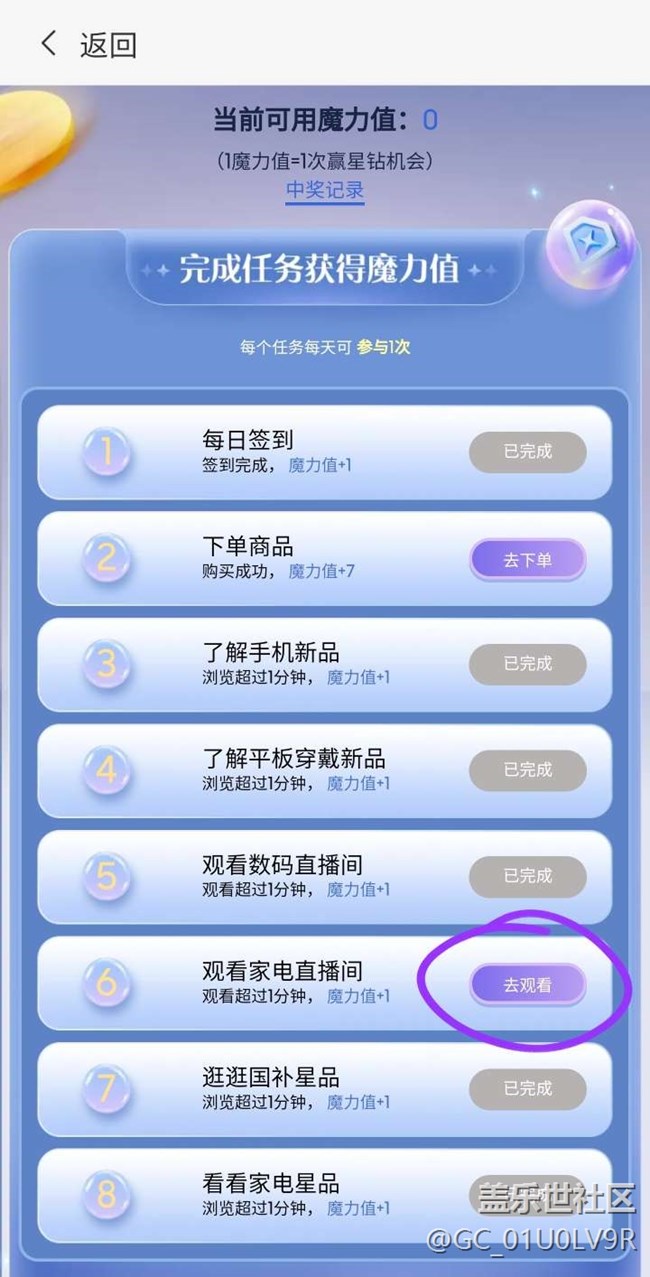The width and height of the screenshot is (650, 1277).
Task: Tap 去观看 for 观看家电直播间
Action: 527,985
